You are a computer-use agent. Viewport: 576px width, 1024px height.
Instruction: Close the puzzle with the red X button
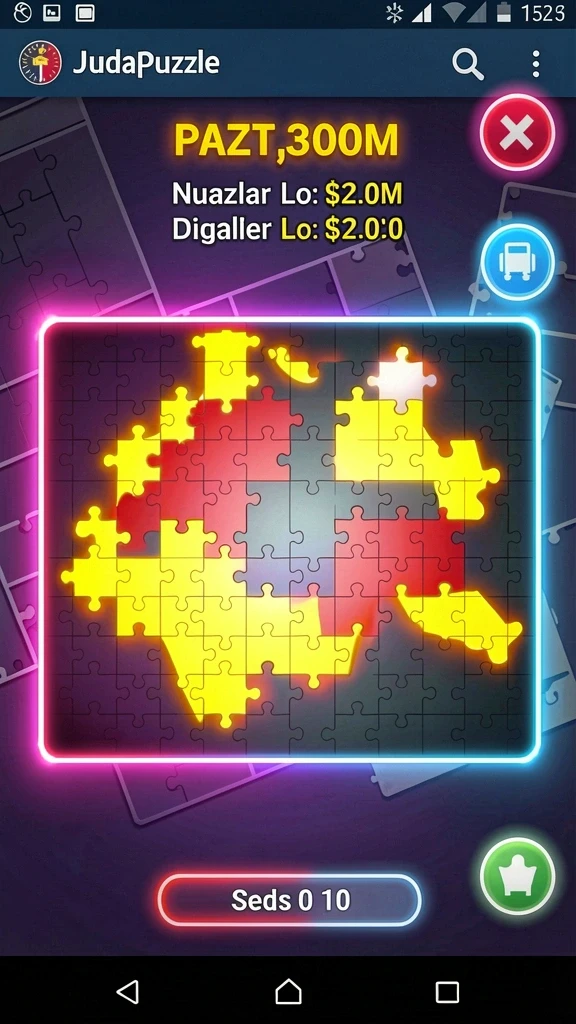coord(517,133)
